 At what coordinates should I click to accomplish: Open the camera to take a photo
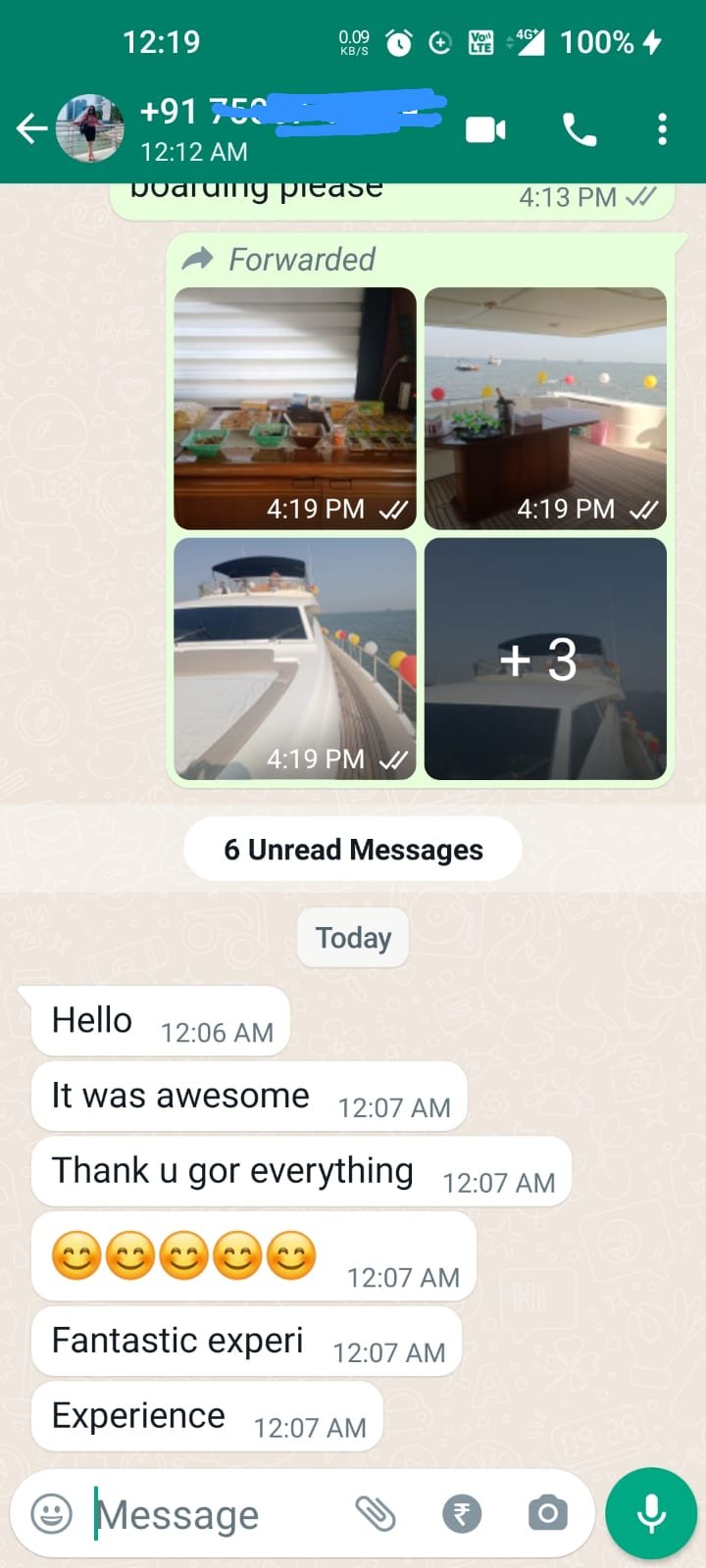547,1514
